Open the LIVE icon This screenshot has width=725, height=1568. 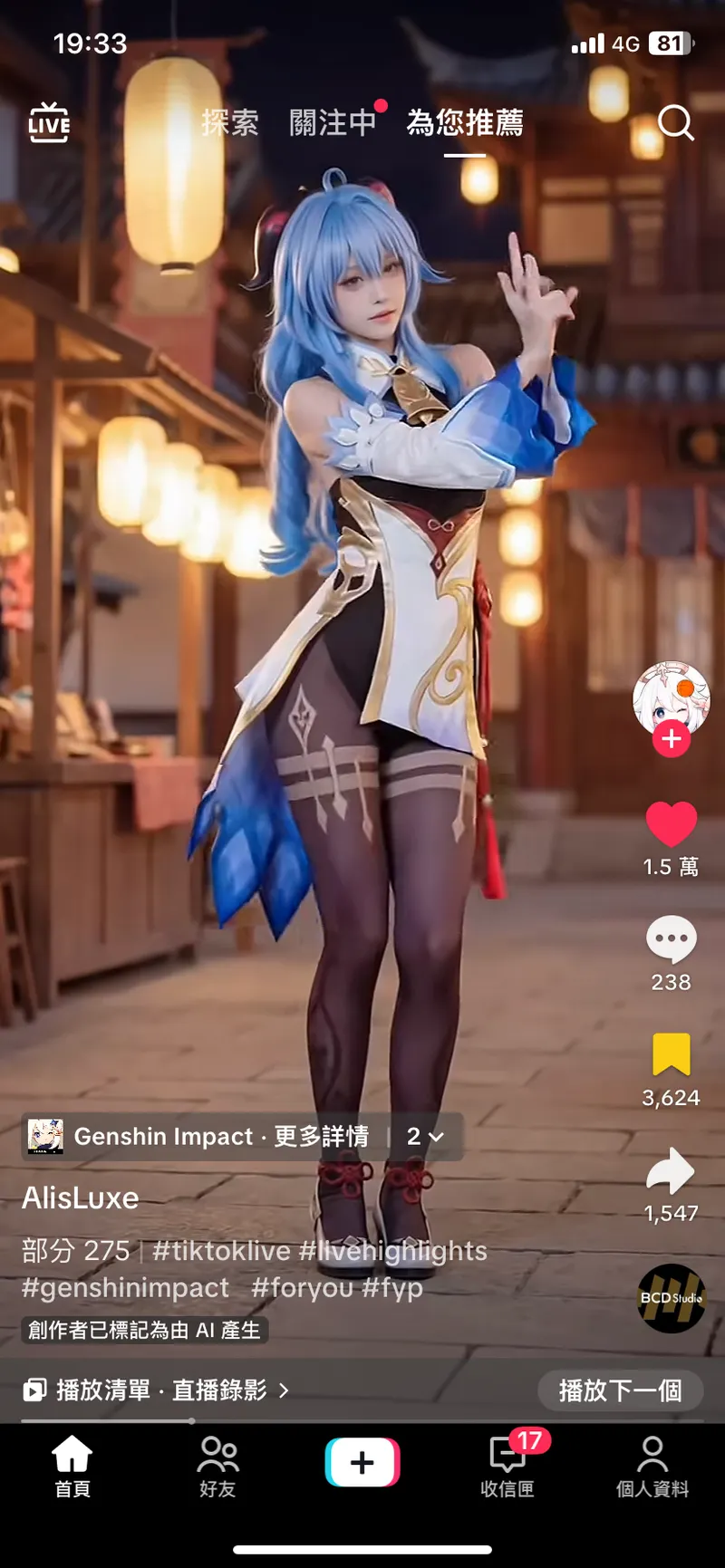point(49,122)
